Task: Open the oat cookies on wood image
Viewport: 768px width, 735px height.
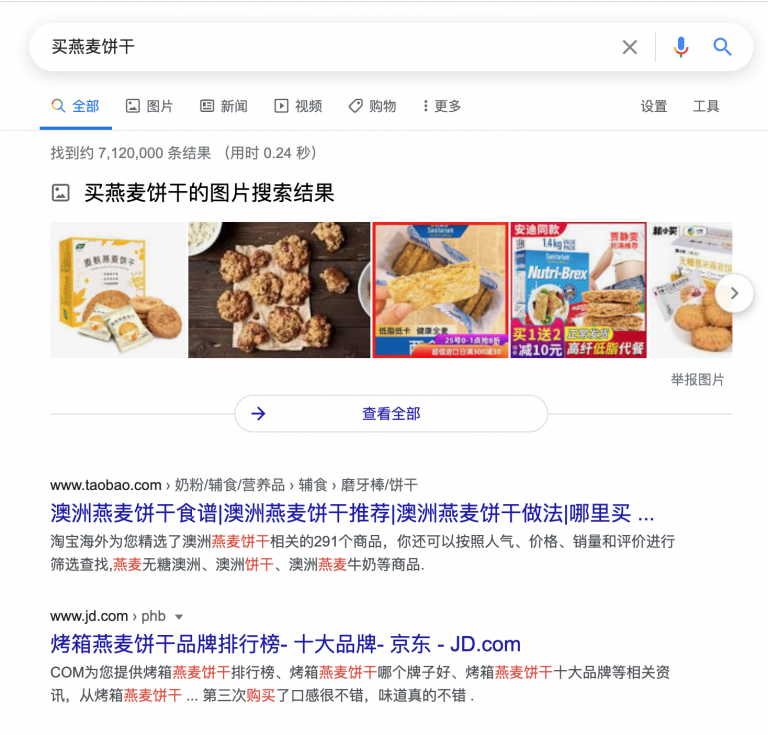Action: click(x=279, y=290)
